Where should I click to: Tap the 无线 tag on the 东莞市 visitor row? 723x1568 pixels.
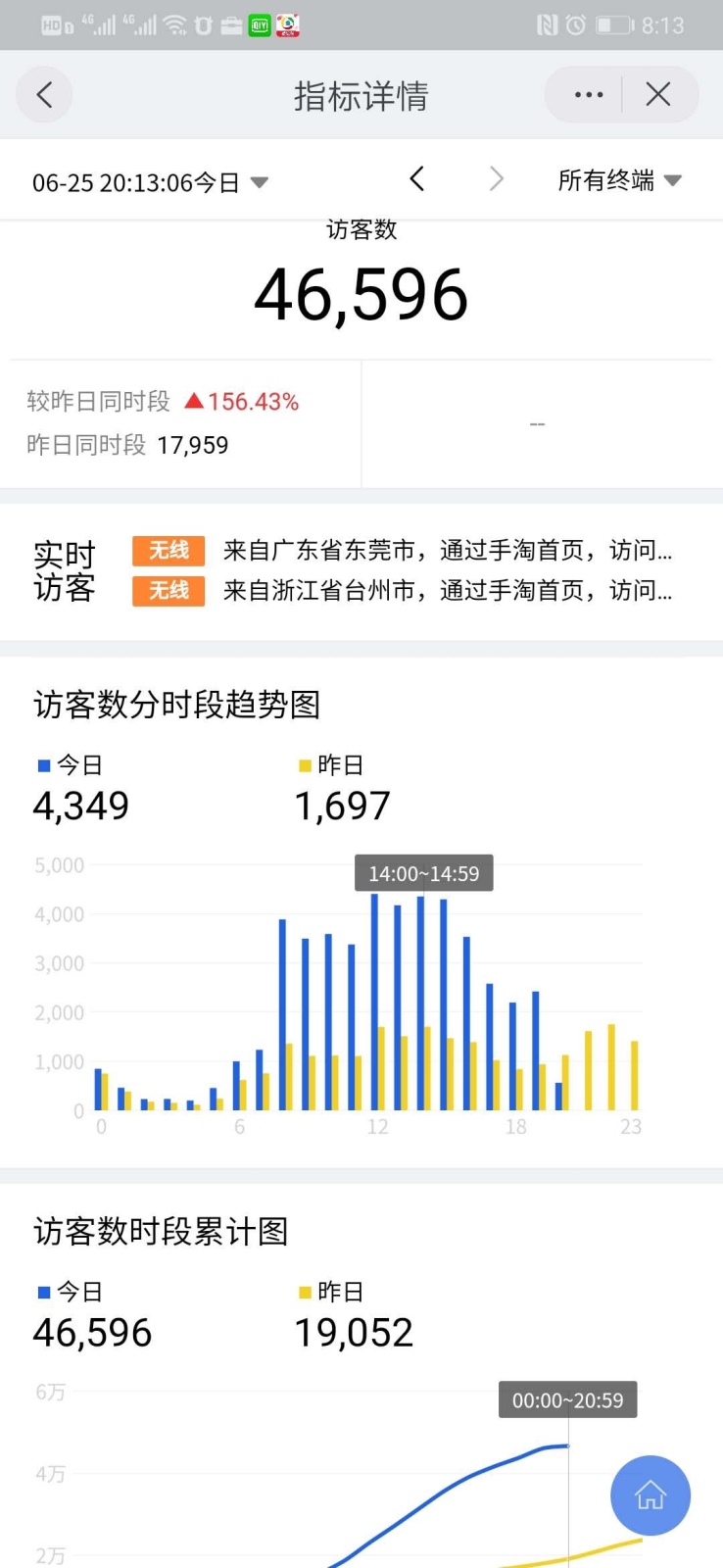click(168, 551)
